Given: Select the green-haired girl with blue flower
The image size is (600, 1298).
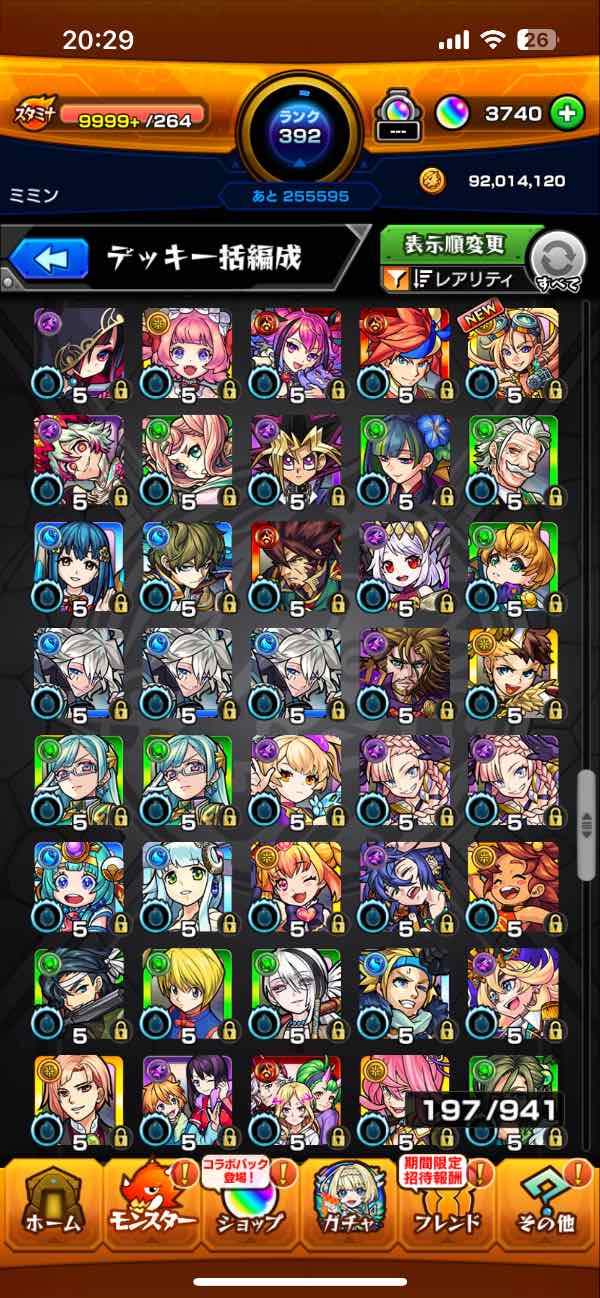Looking at the screenshot, I should (x=404, y=460).
